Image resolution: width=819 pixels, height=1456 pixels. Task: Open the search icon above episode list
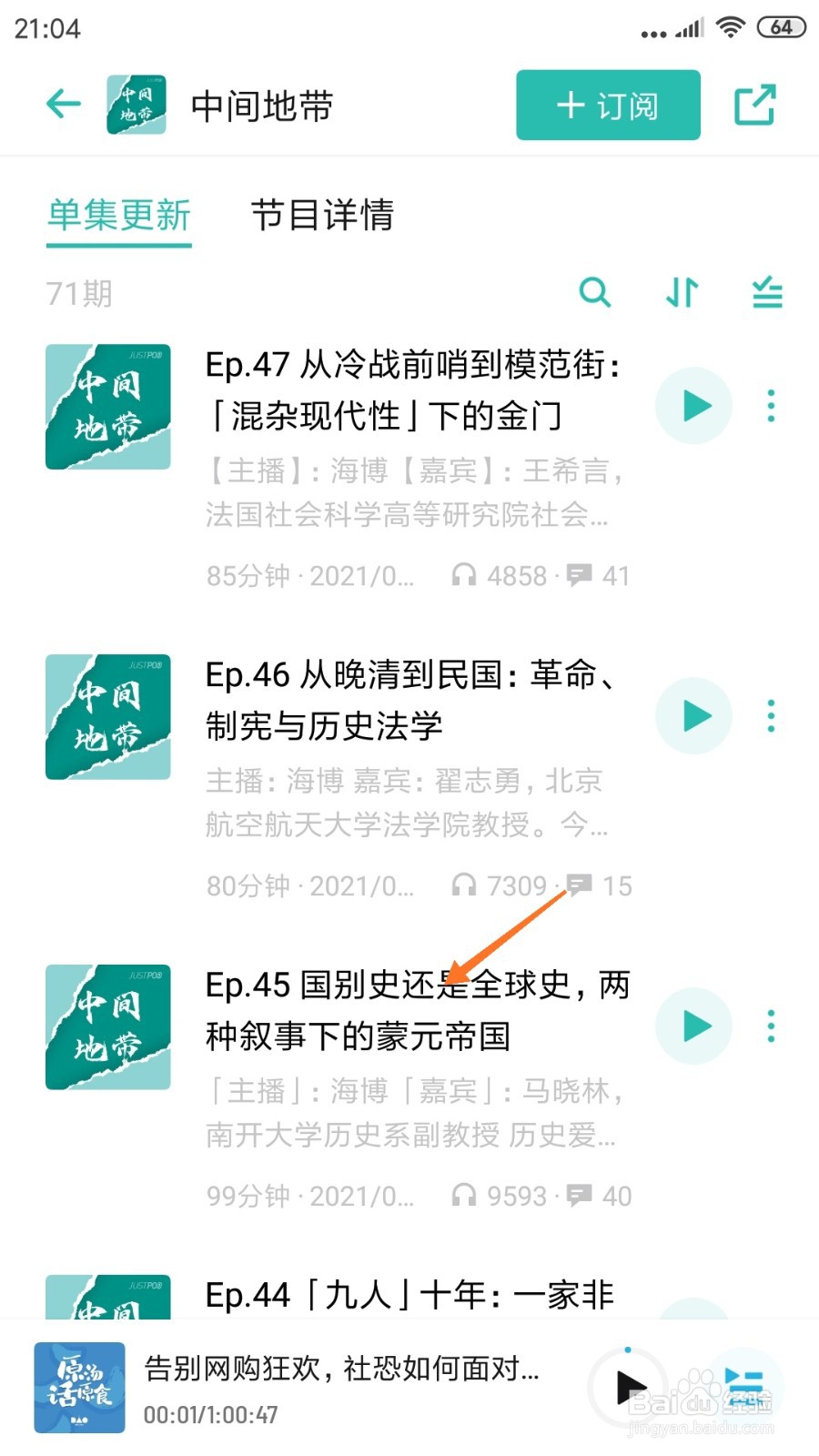tap(596, 293)
